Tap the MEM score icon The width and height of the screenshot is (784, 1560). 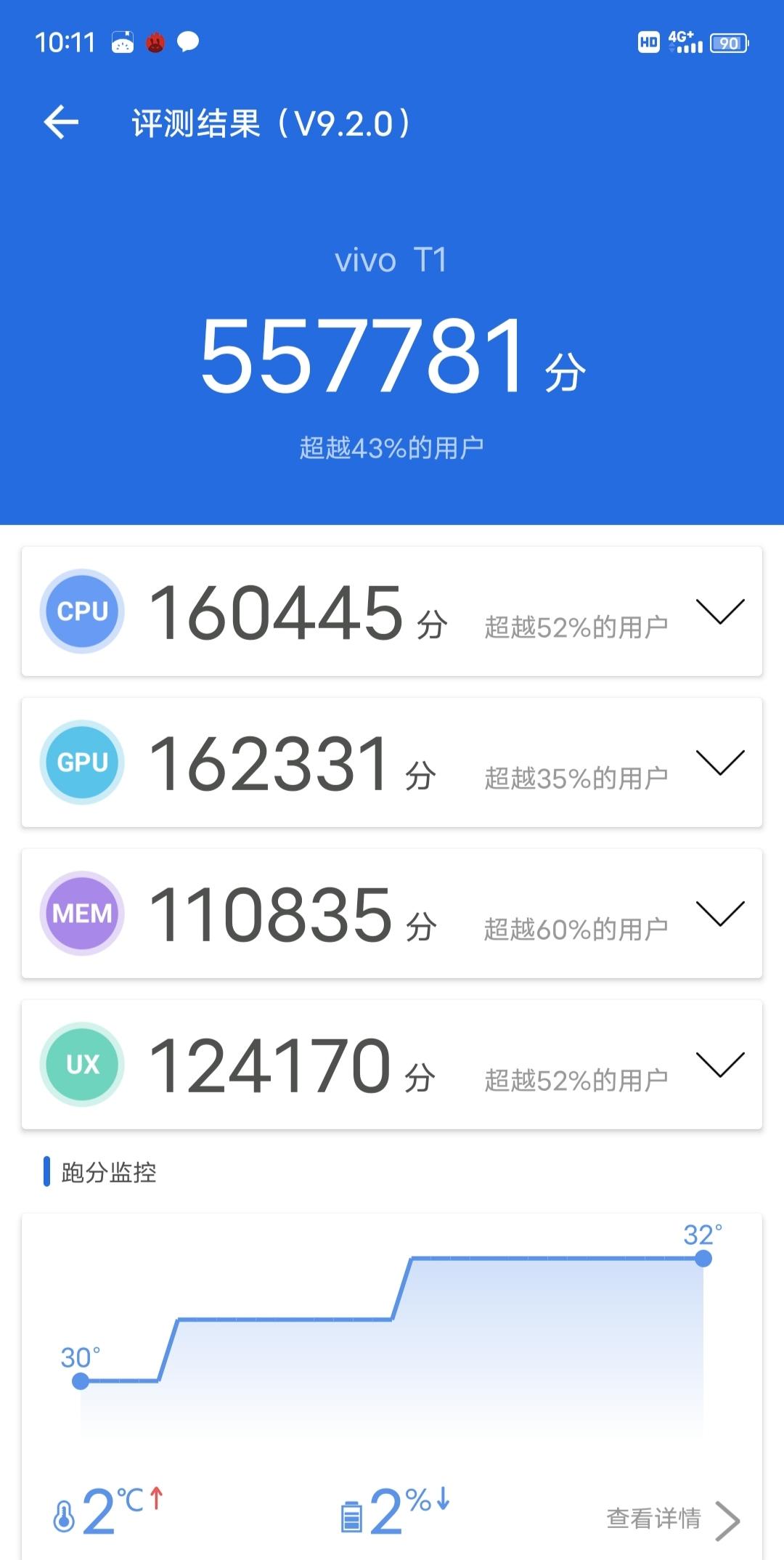tap(81, 914)
